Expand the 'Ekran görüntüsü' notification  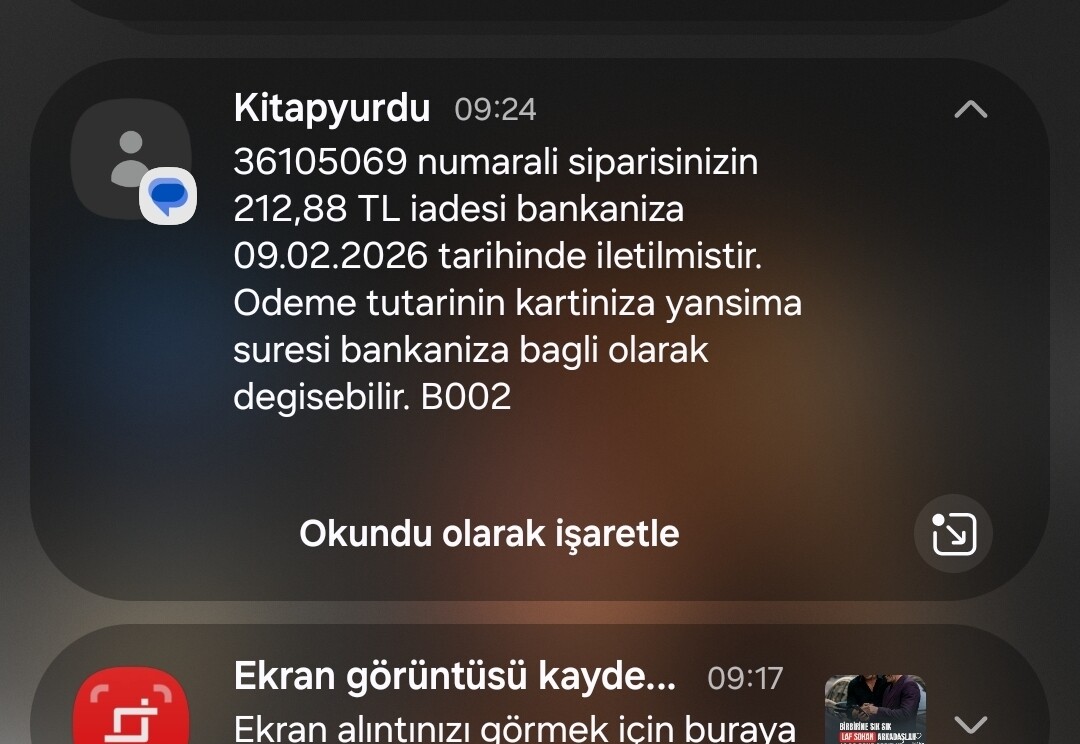click(970, 722)
